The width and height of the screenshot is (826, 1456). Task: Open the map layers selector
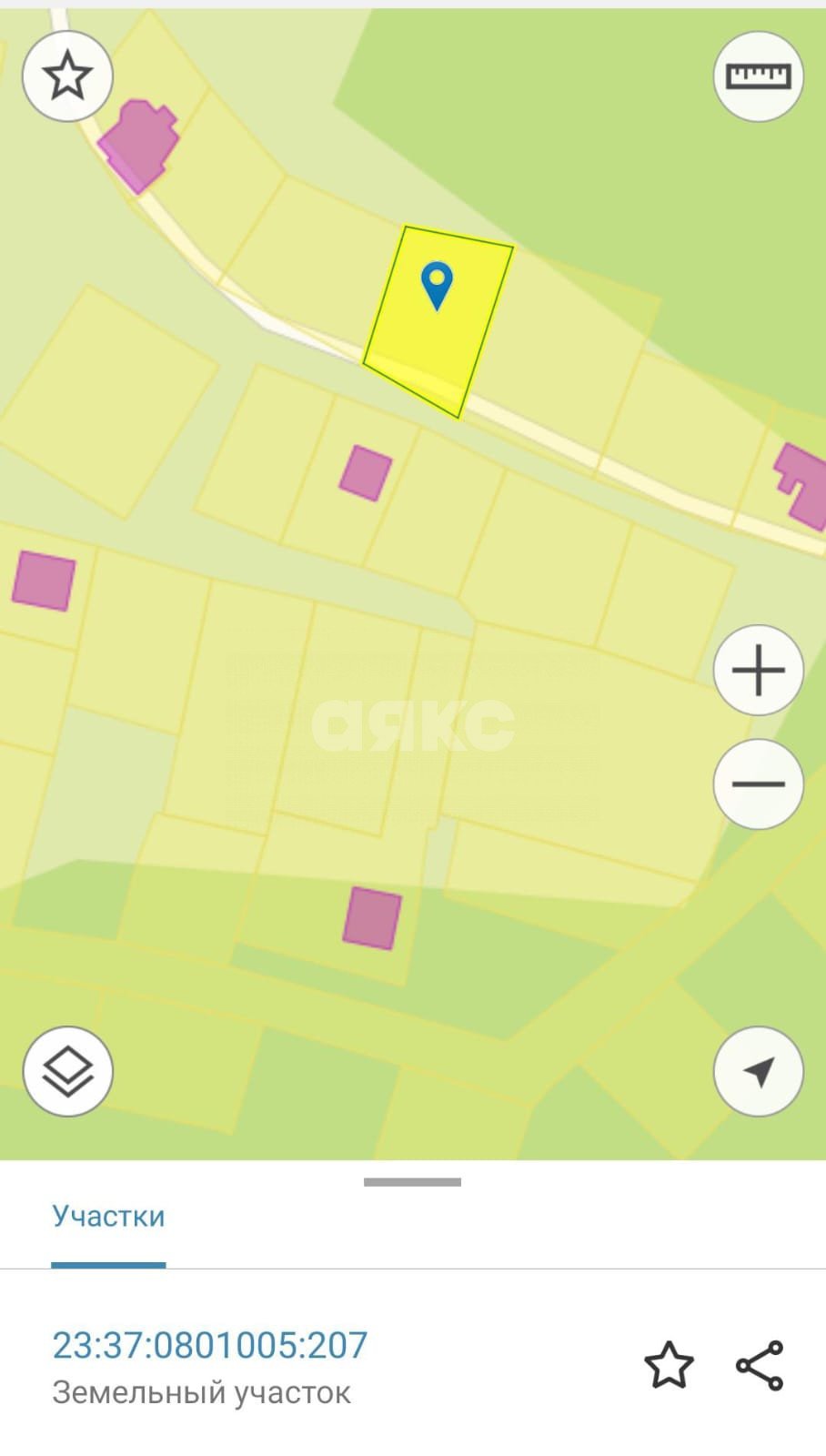pos(67,1072)
